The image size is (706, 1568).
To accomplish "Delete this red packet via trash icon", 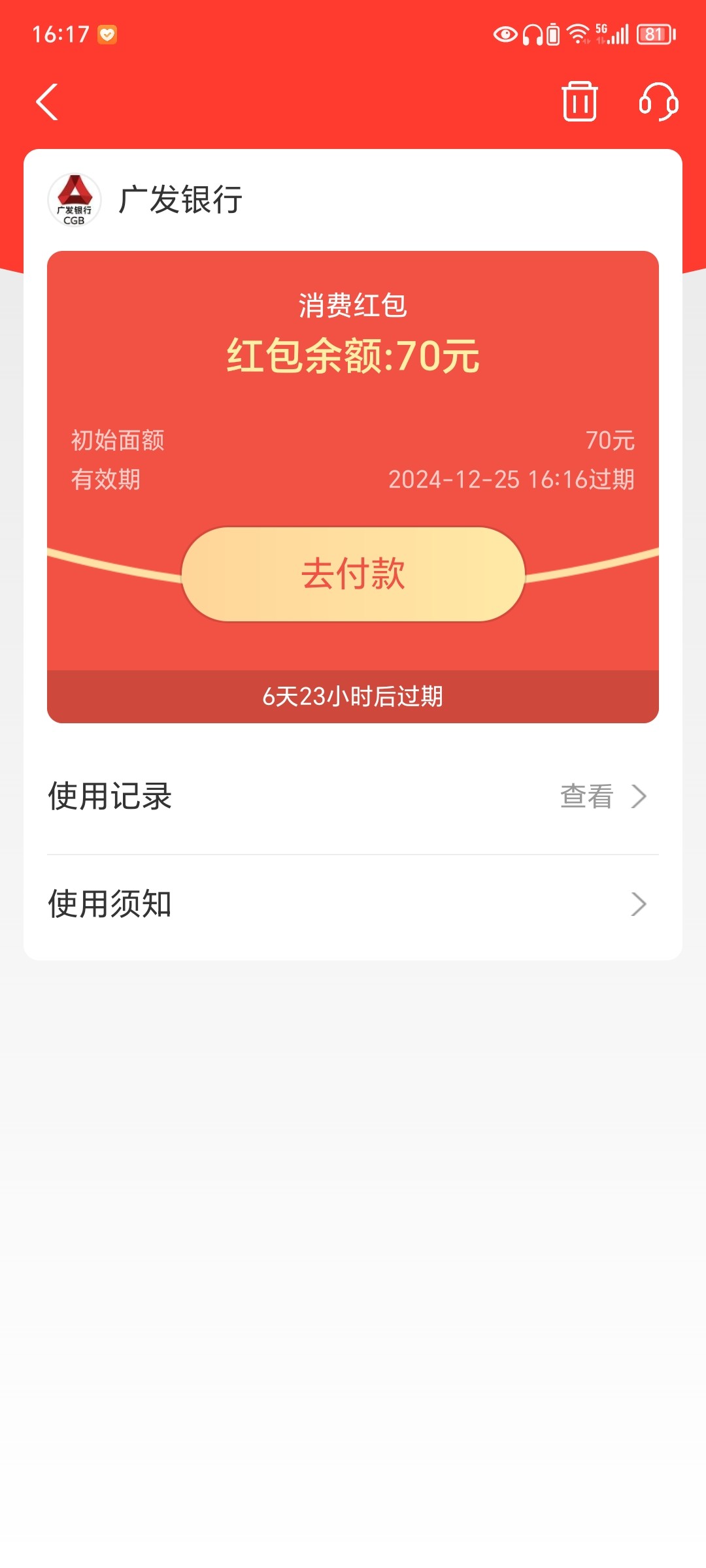I will 579,101.
